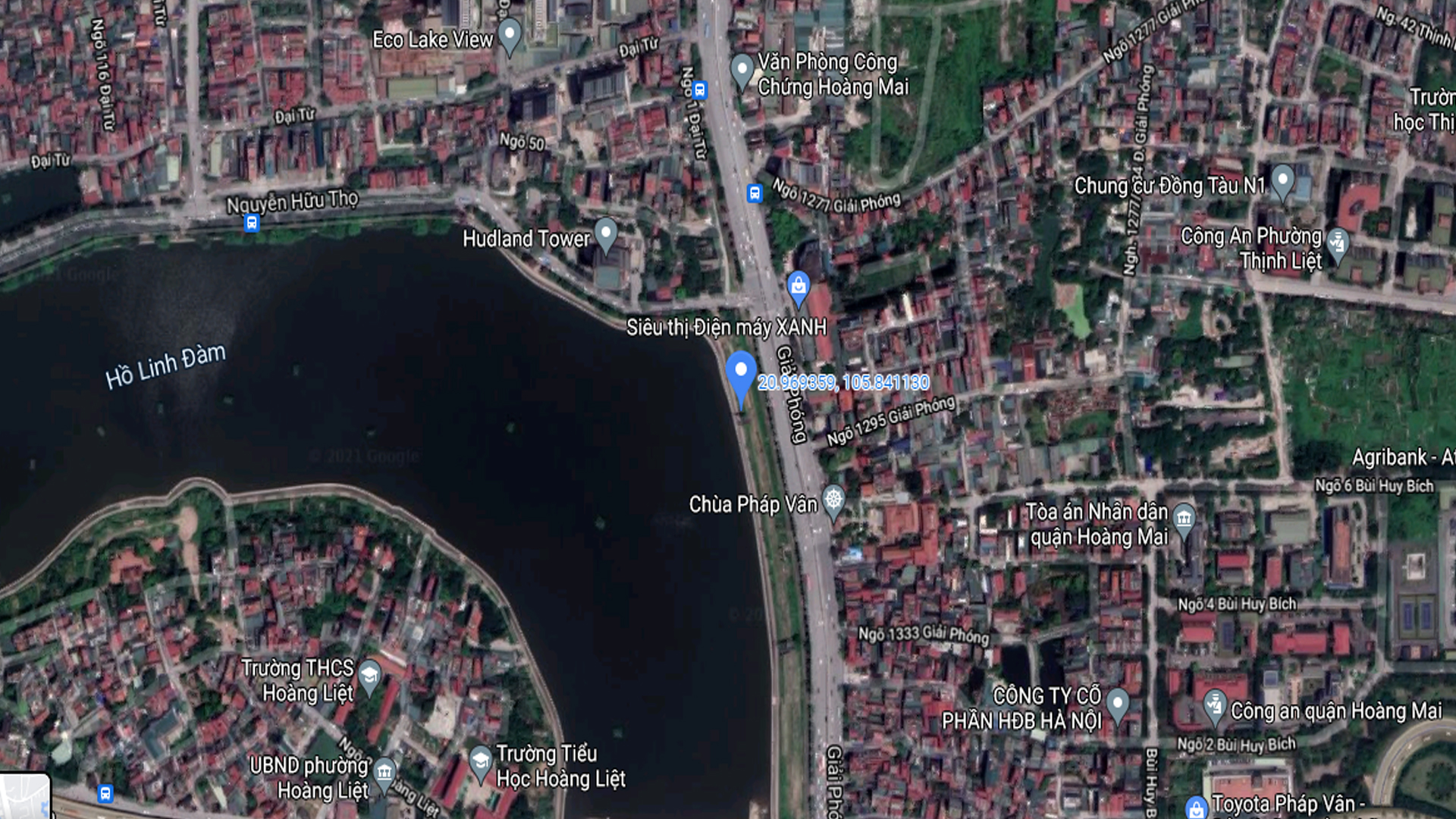Select Trường Tiểu Học Hoàng Liệt marker

(480, 761)
